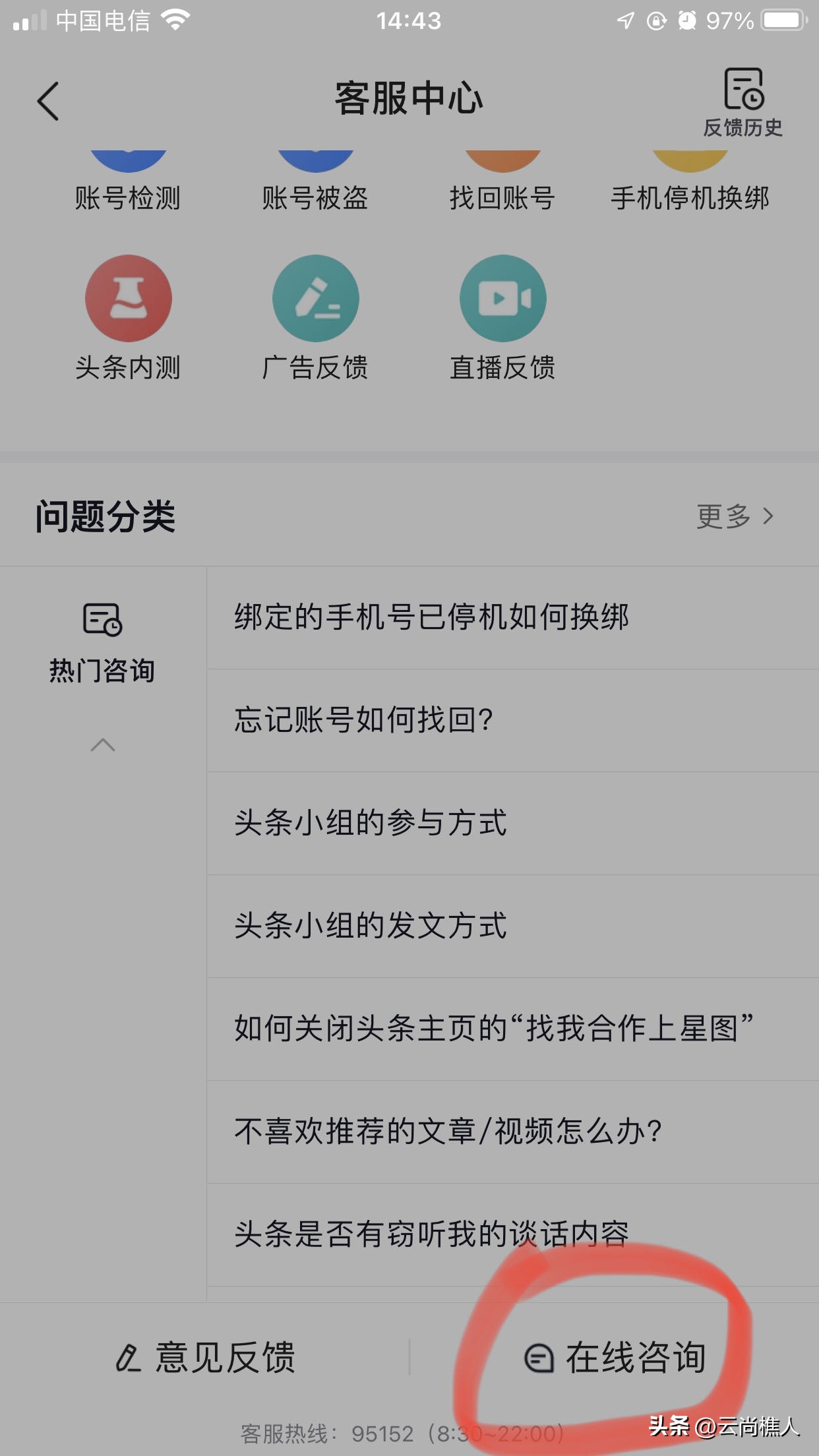
Task: View 忘记账号如何找回 help article
Action: 363,720
